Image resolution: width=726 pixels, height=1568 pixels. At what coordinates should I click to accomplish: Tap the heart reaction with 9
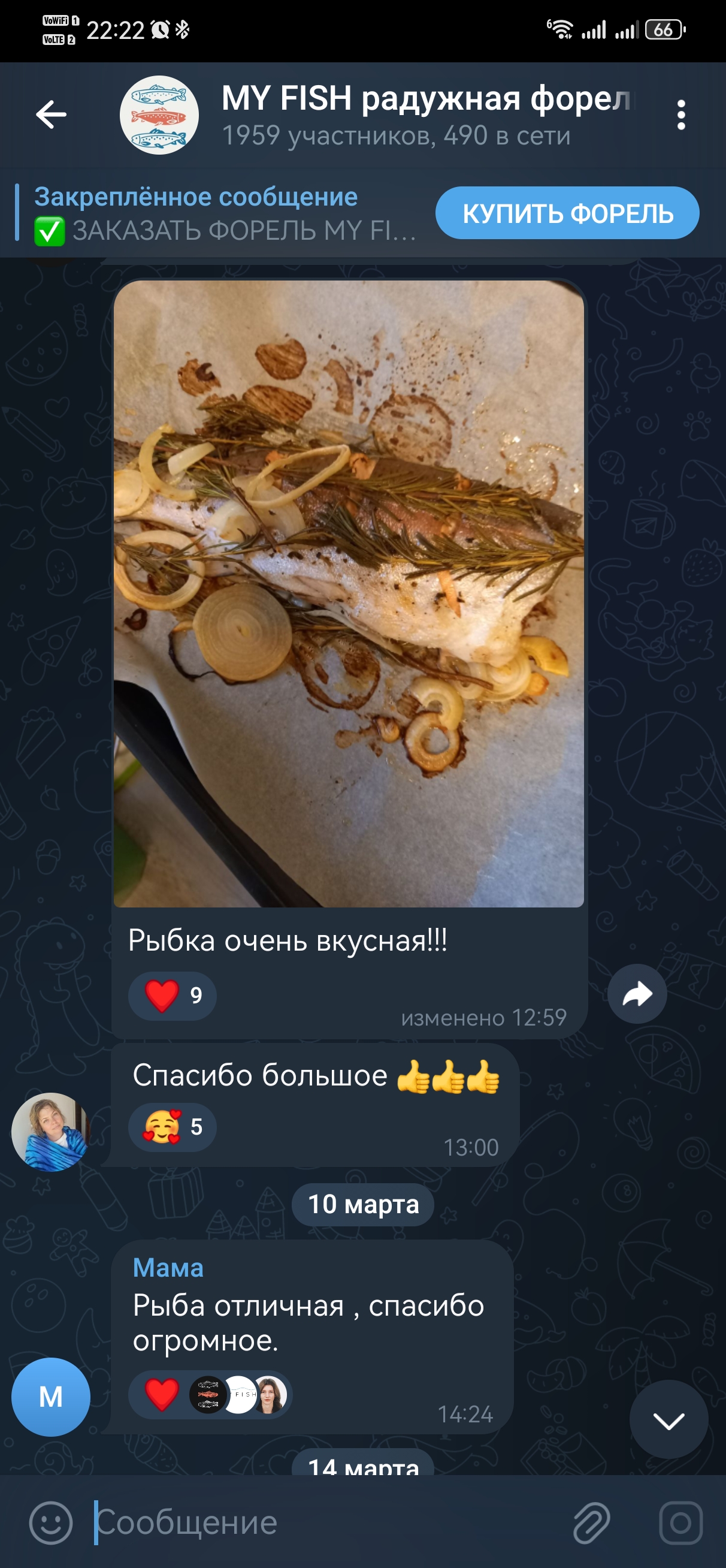coord(173,996)
